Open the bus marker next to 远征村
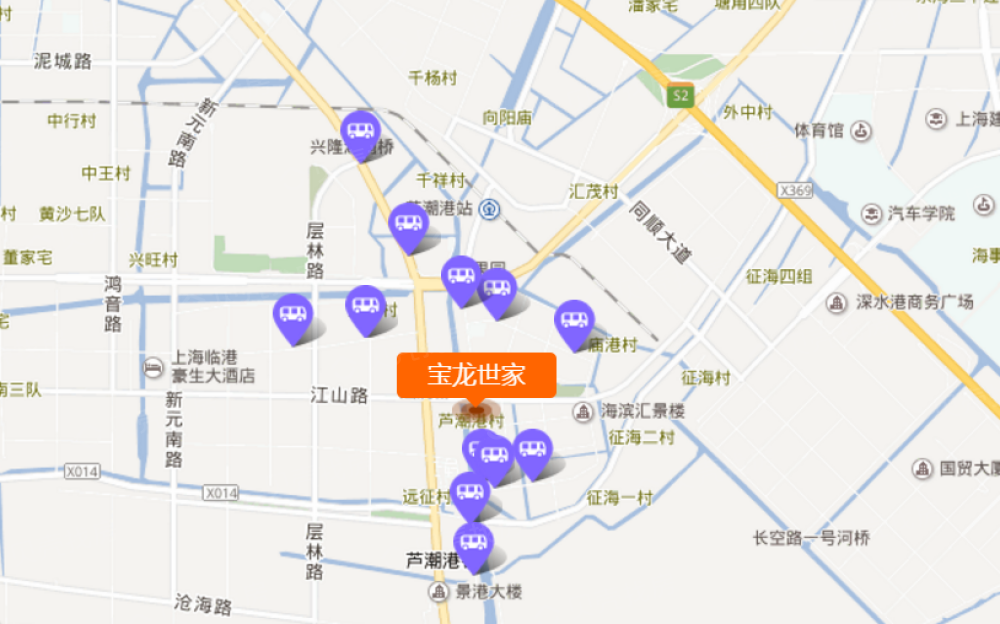Image resolution: width=1000 pixels, height=624 pixels. pyautogui.click(x=469, y=493)
